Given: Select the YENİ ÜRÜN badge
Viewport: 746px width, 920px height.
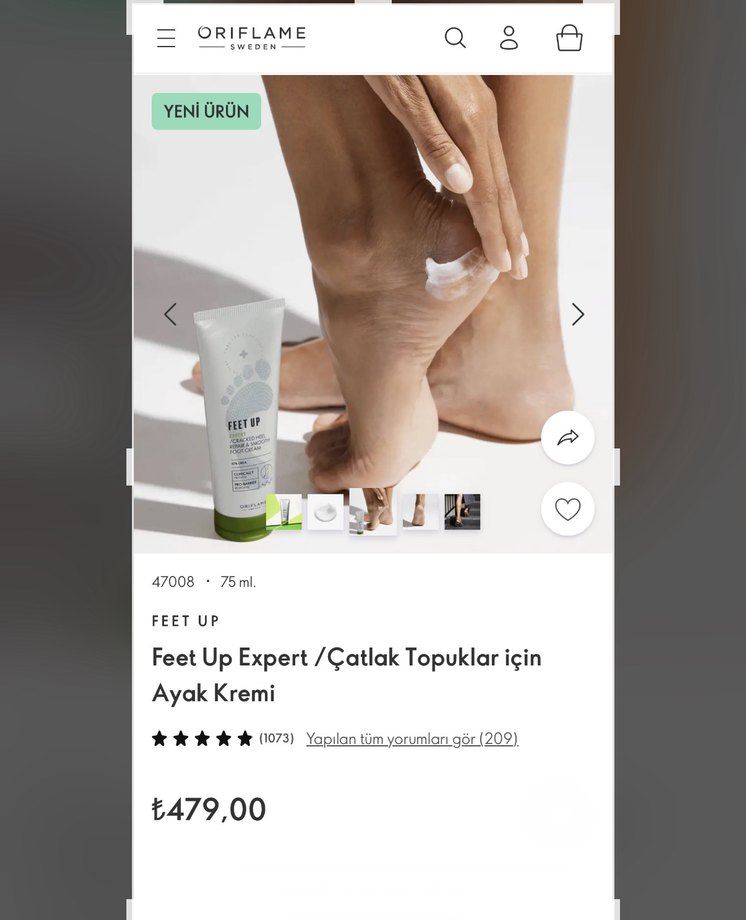Looking at the screenshot, I should [206, 111].
